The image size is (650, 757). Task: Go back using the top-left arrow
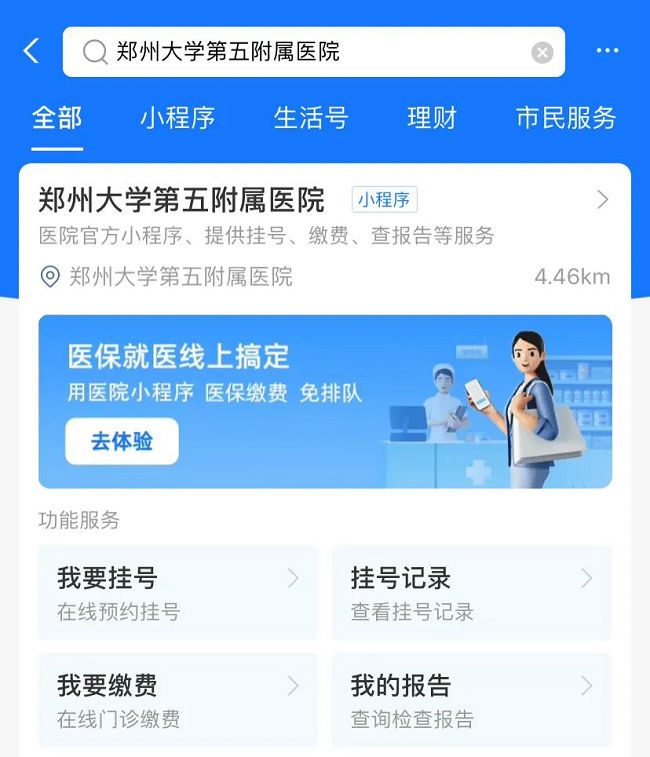(x=32, y=51)
